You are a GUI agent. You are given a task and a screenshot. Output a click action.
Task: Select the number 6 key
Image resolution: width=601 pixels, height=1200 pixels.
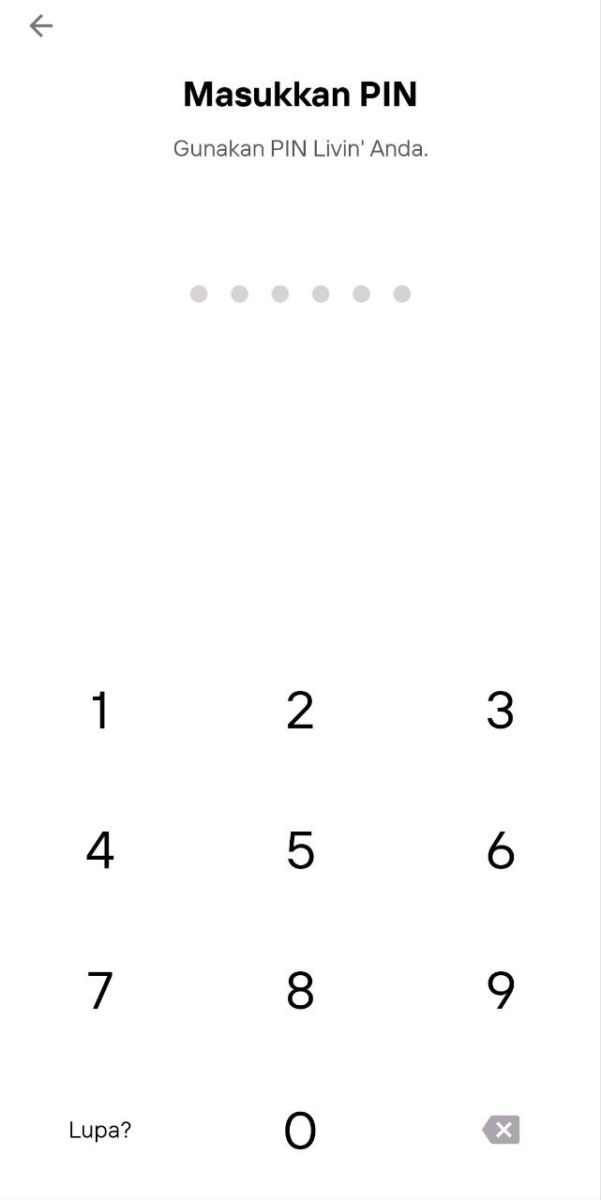500,851
